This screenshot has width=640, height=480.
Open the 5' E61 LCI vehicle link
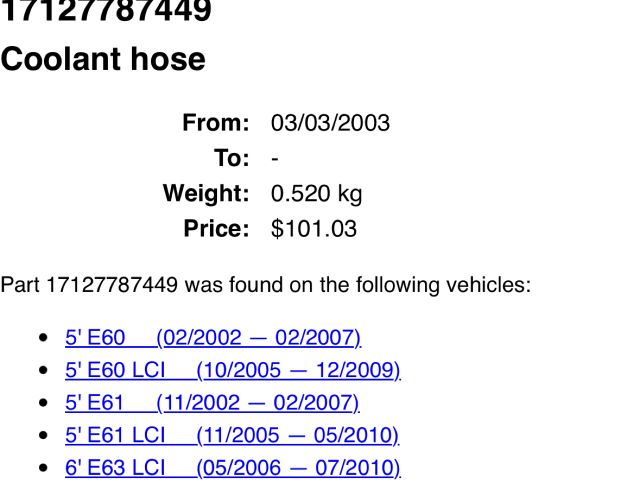[232, 436]
